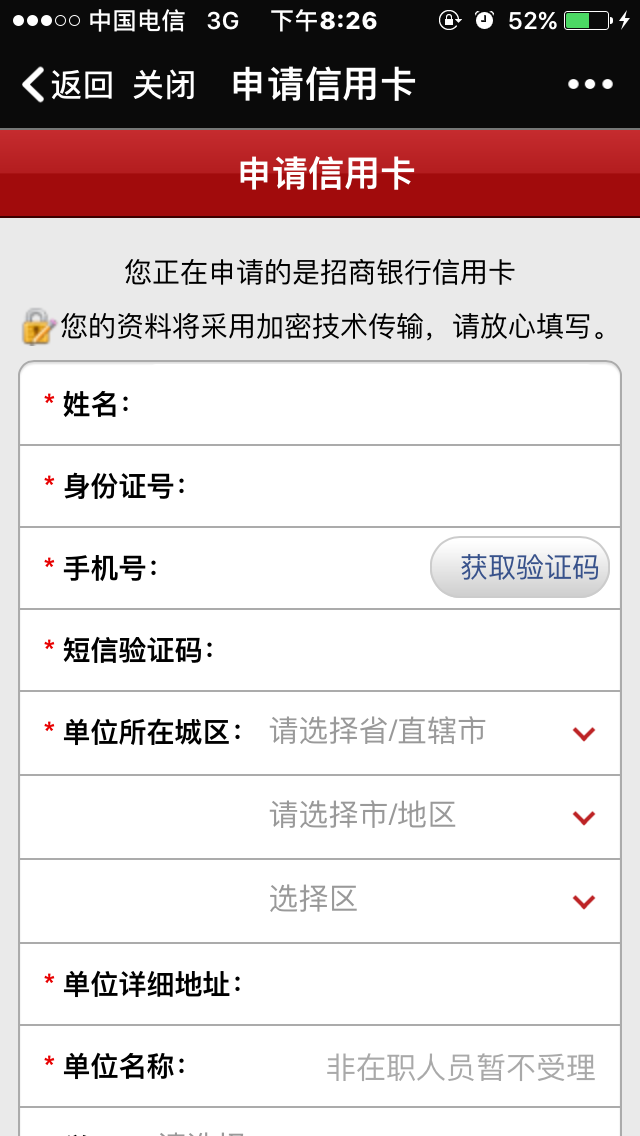The width and height of the screenshot is (640, 1136).
Task: Tap 关闭 to close the page
Action: 164,85
